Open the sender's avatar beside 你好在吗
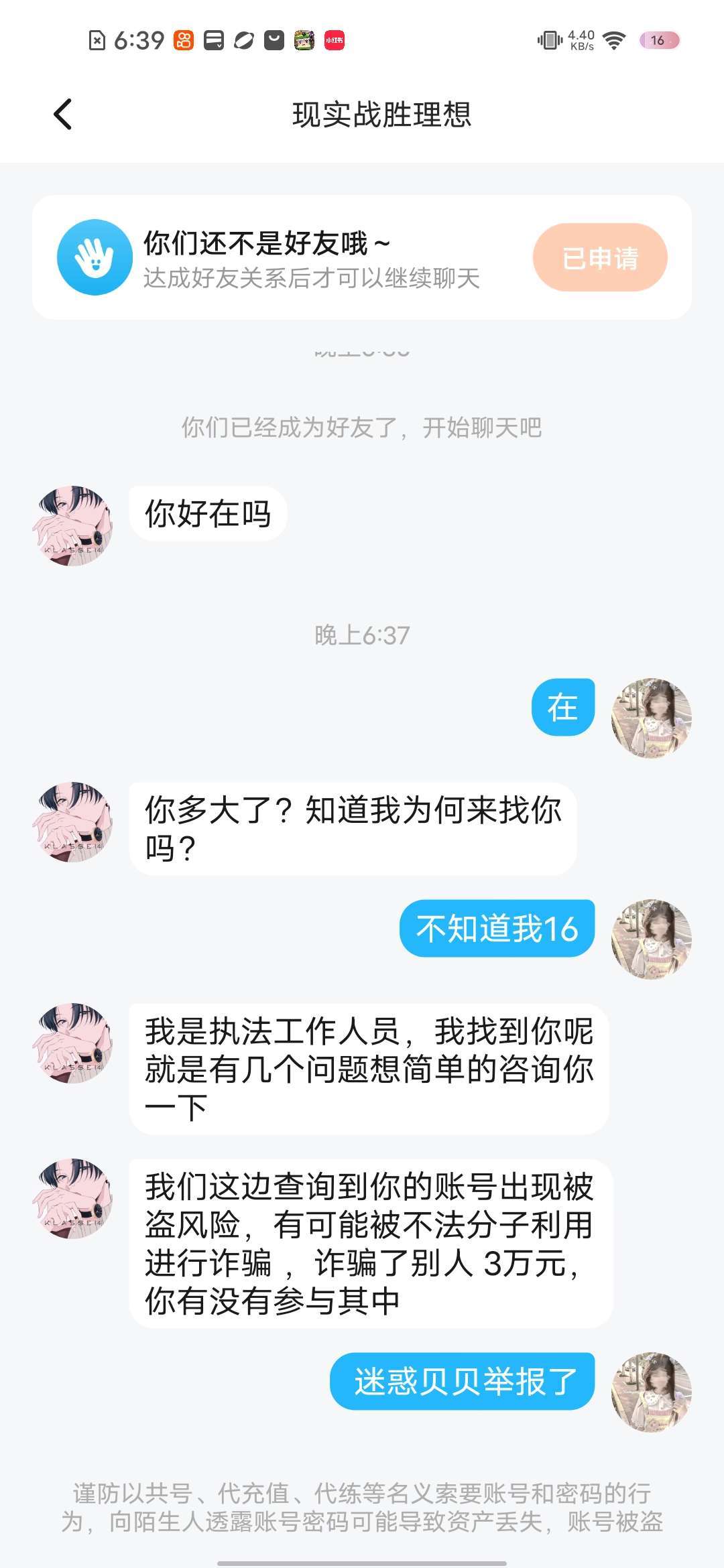 tap(72, 525)
